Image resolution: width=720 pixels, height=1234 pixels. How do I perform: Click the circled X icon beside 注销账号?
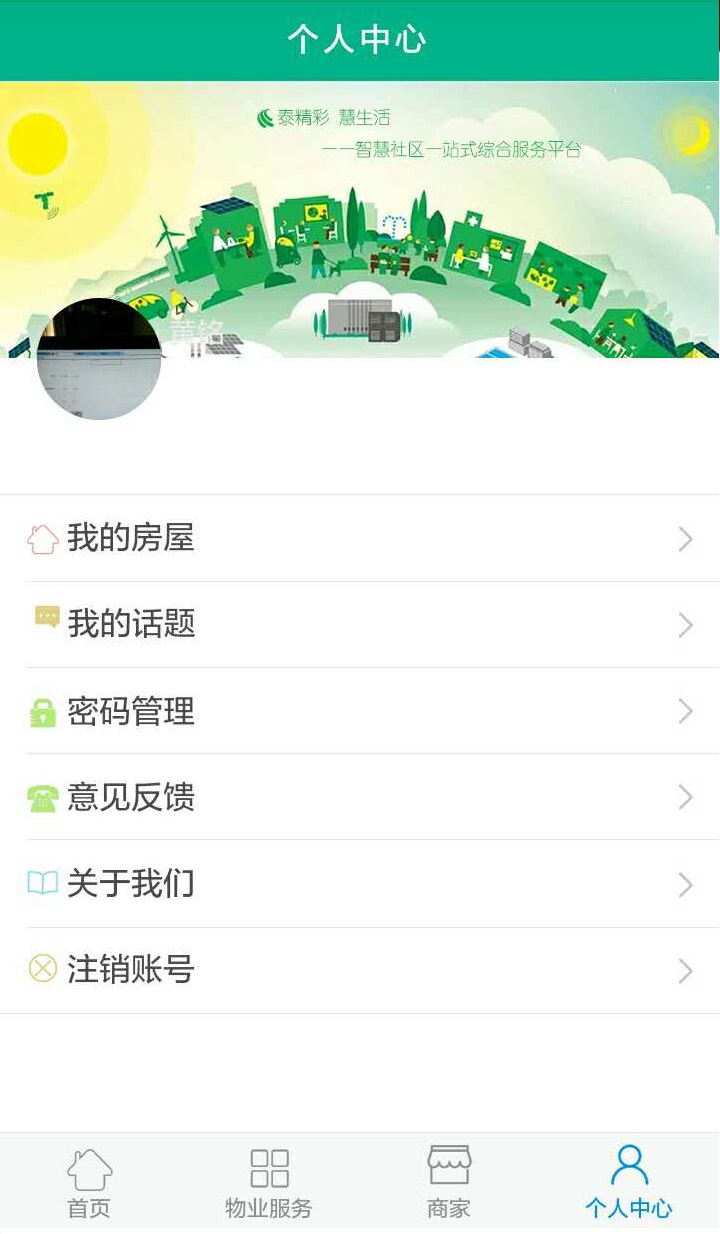[x=44, y=970]
